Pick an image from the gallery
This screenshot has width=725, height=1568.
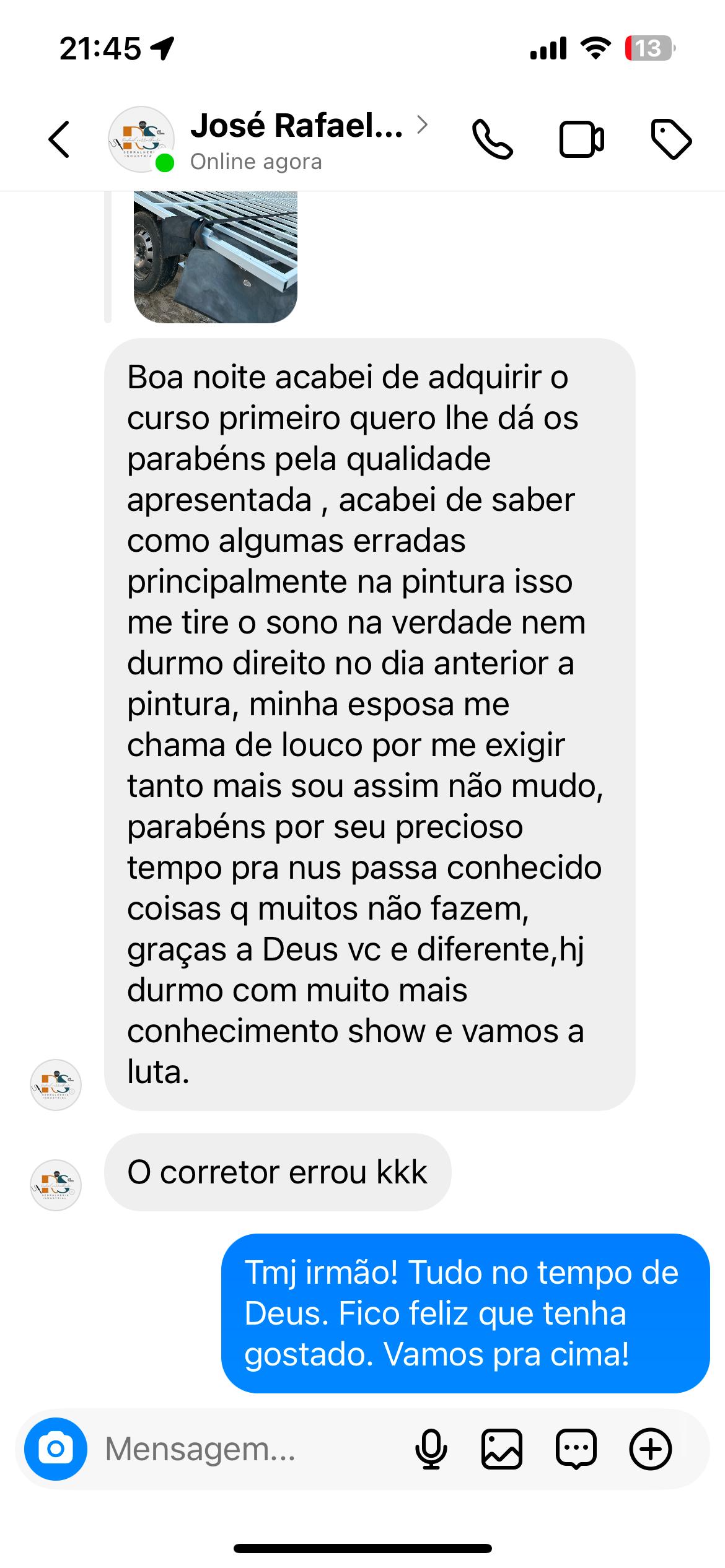(x=502, y=1448)
